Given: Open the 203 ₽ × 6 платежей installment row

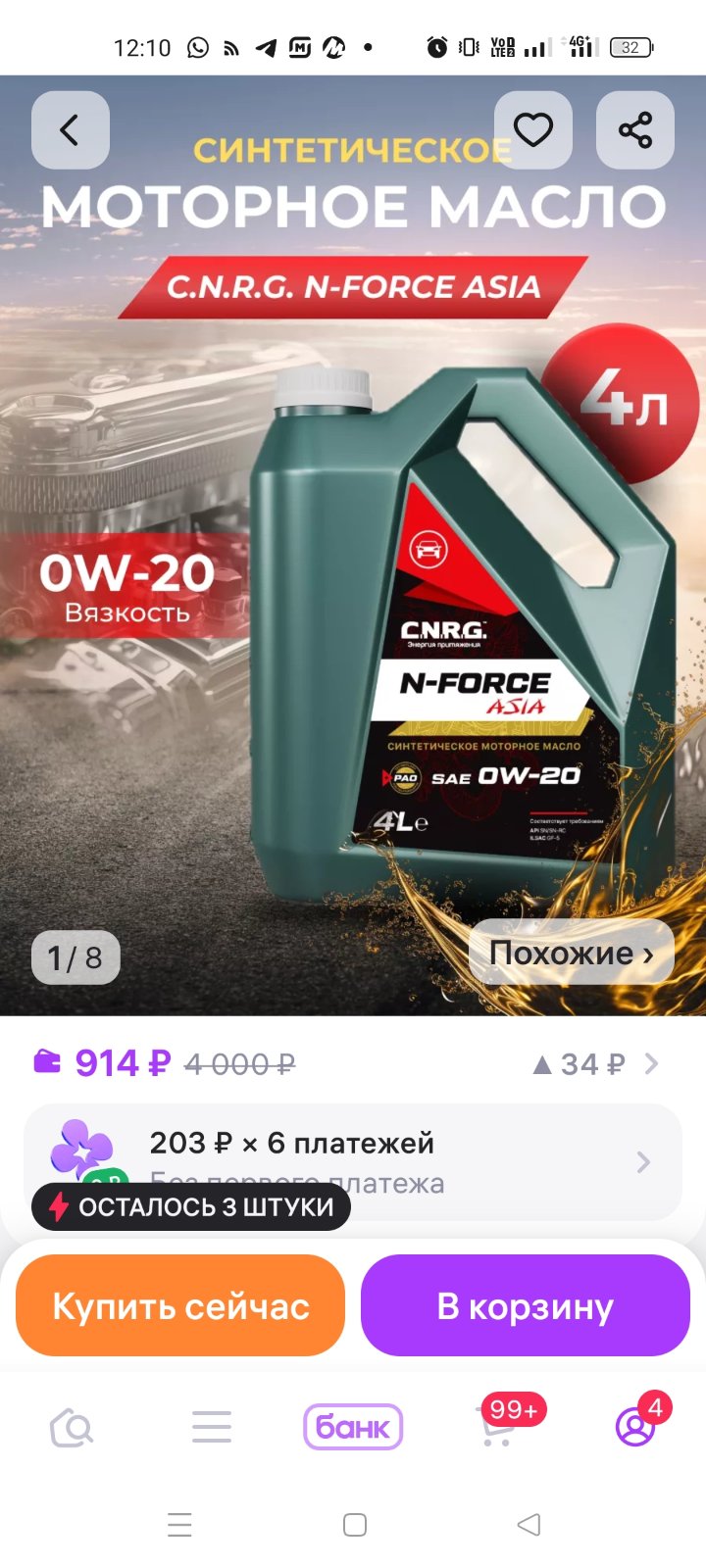Looking at the screenshot, I should 353,1162.
